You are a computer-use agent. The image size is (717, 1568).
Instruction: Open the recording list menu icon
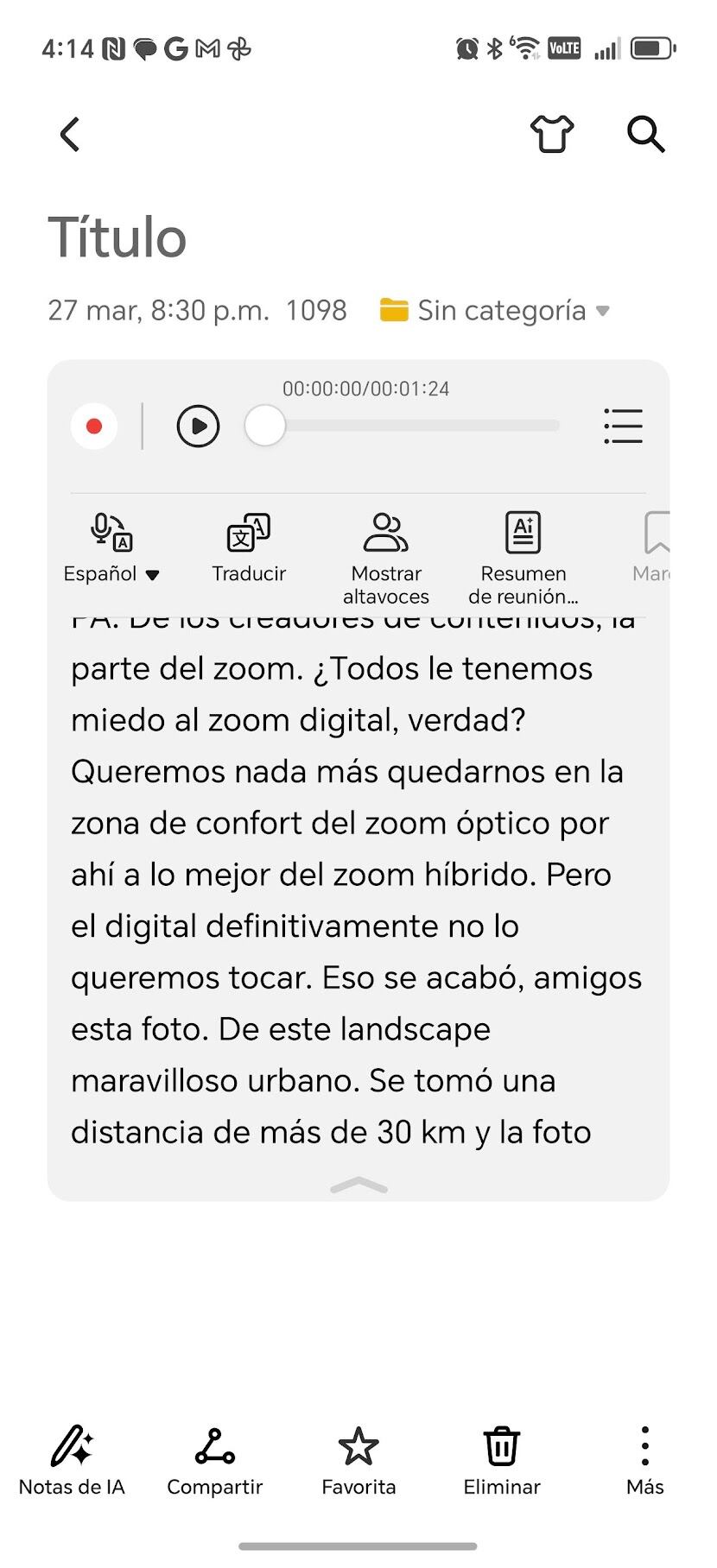(x=623, y=426)
